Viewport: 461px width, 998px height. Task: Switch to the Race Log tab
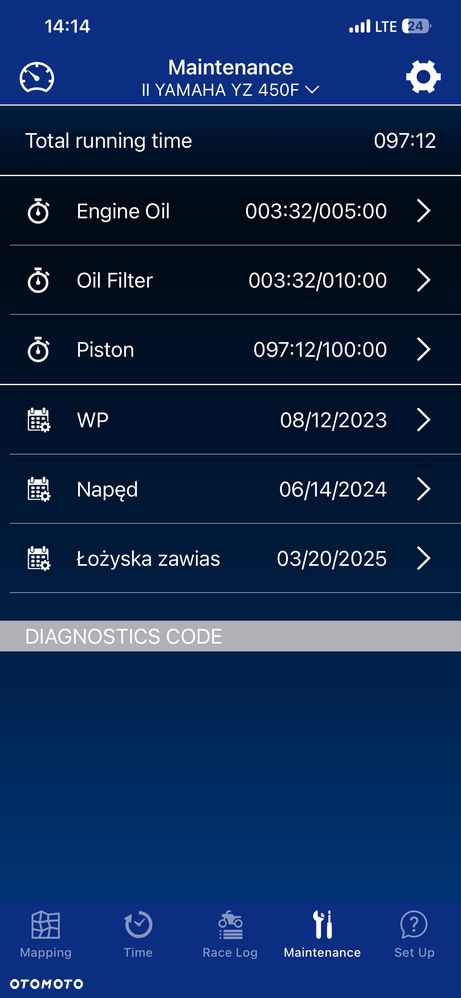click(230, 934)
